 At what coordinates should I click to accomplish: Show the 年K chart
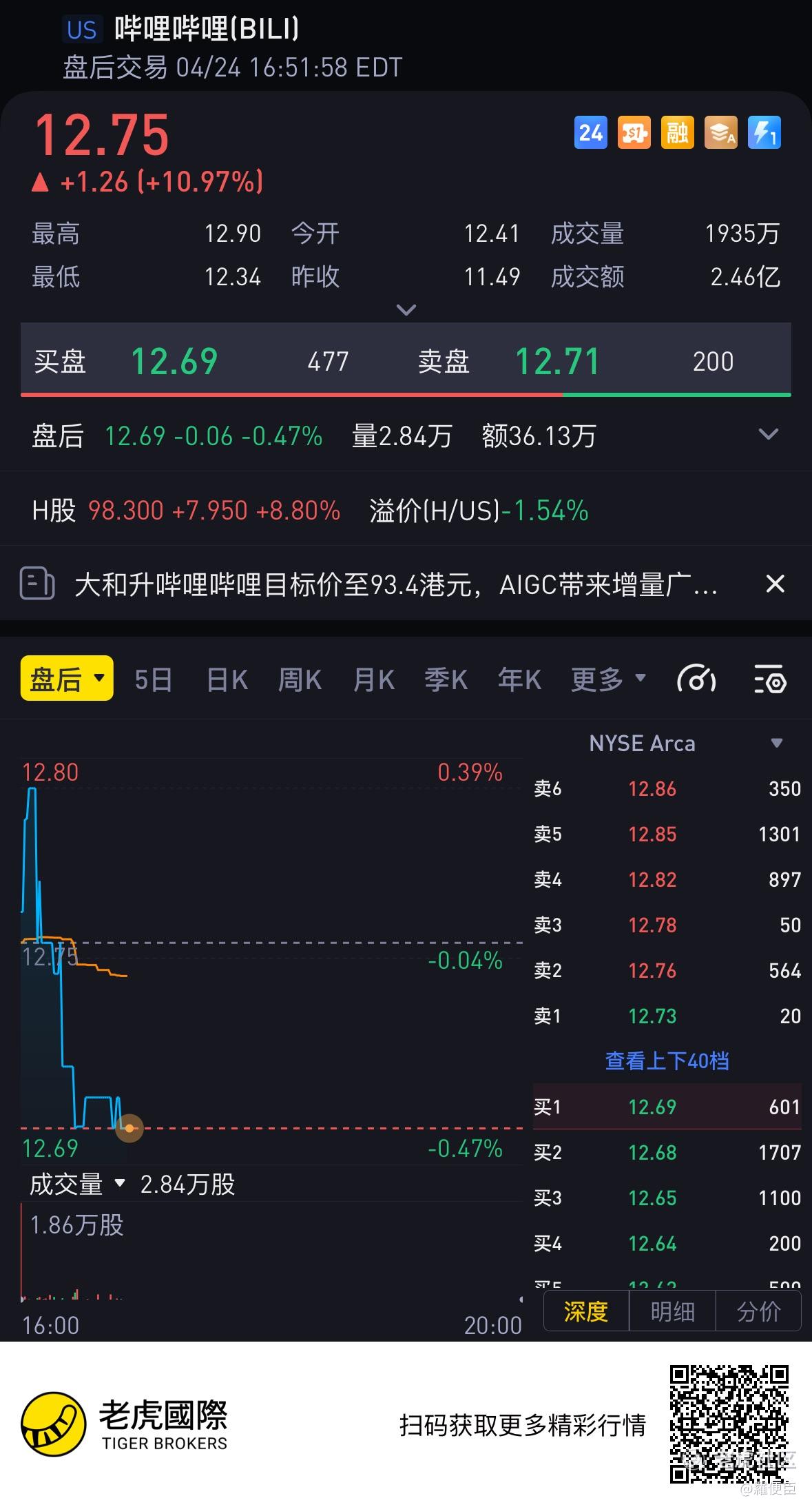point(519,680)
